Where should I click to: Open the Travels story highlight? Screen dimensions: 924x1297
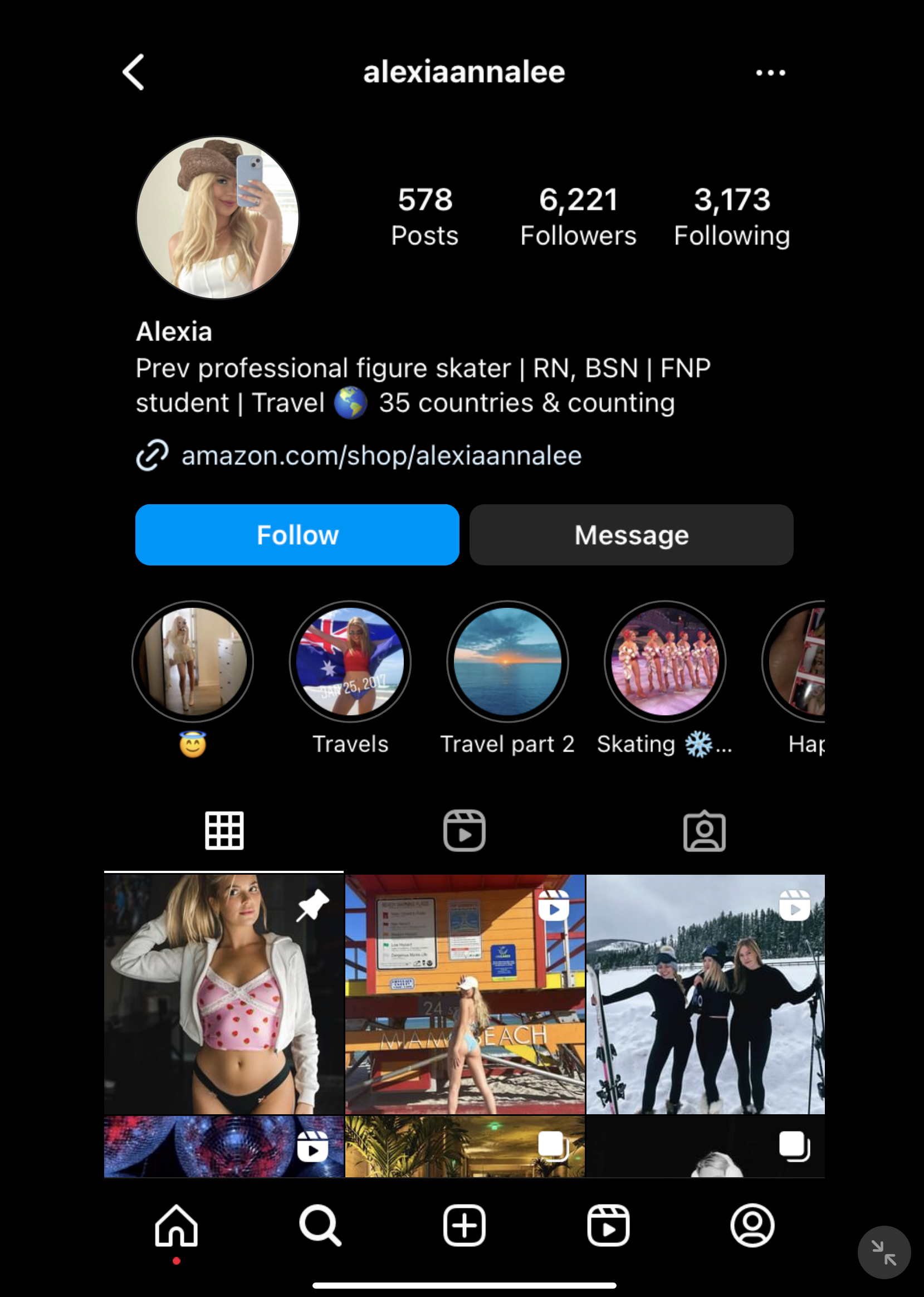[x=350, y=661]
